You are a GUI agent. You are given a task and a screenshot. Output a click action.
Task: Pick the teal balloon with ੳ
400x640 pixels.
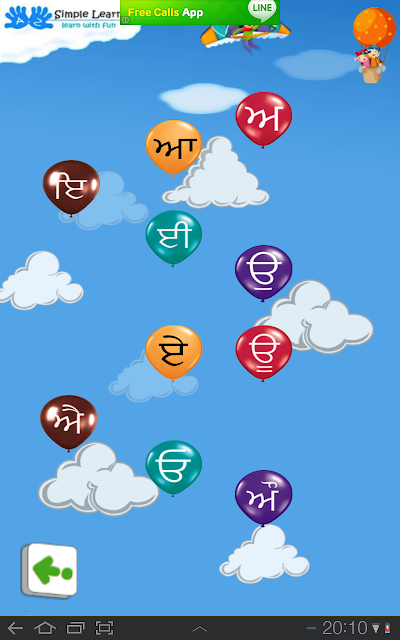pos(173,468)
